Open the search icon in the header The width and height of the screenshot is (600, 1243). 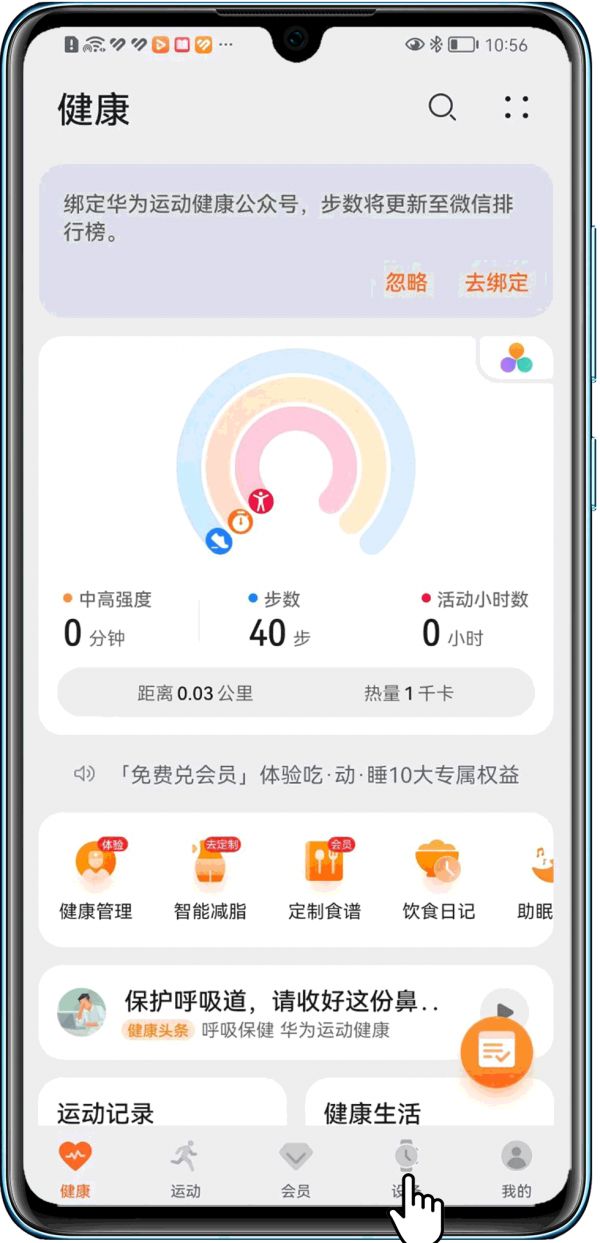click(x=442, y=108)
